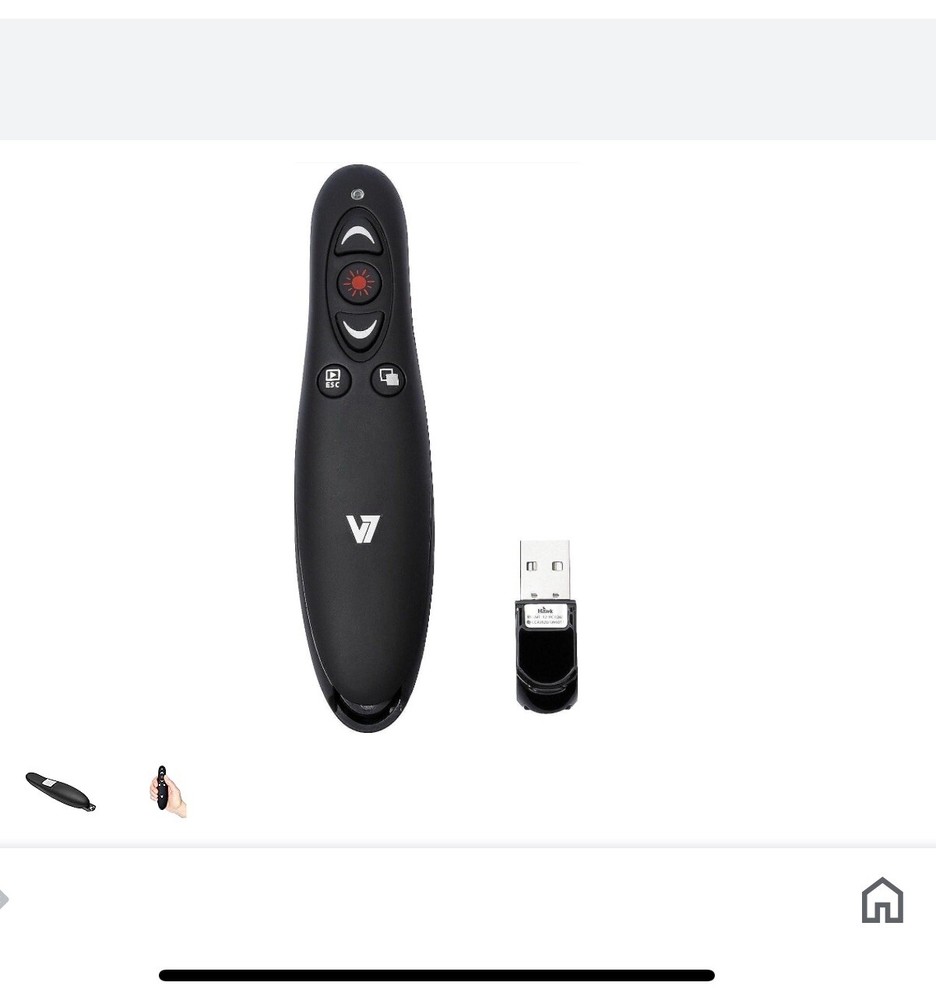
Task: Tap the hinged clip at the presenter bottom
Action: pyautogui.click(x=366, y=710)
